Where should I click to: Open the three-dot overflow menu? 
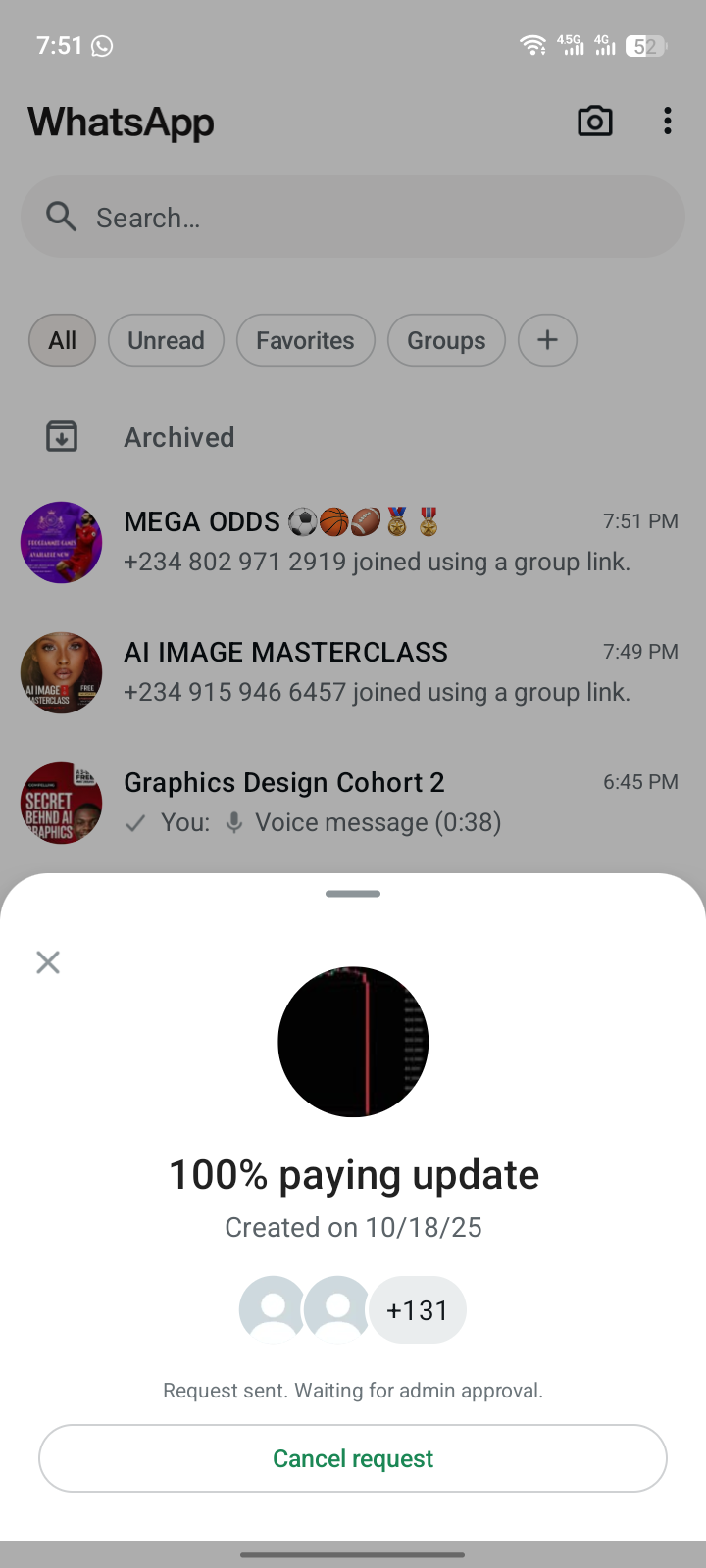pyautogui.click(x=668, y=122)
